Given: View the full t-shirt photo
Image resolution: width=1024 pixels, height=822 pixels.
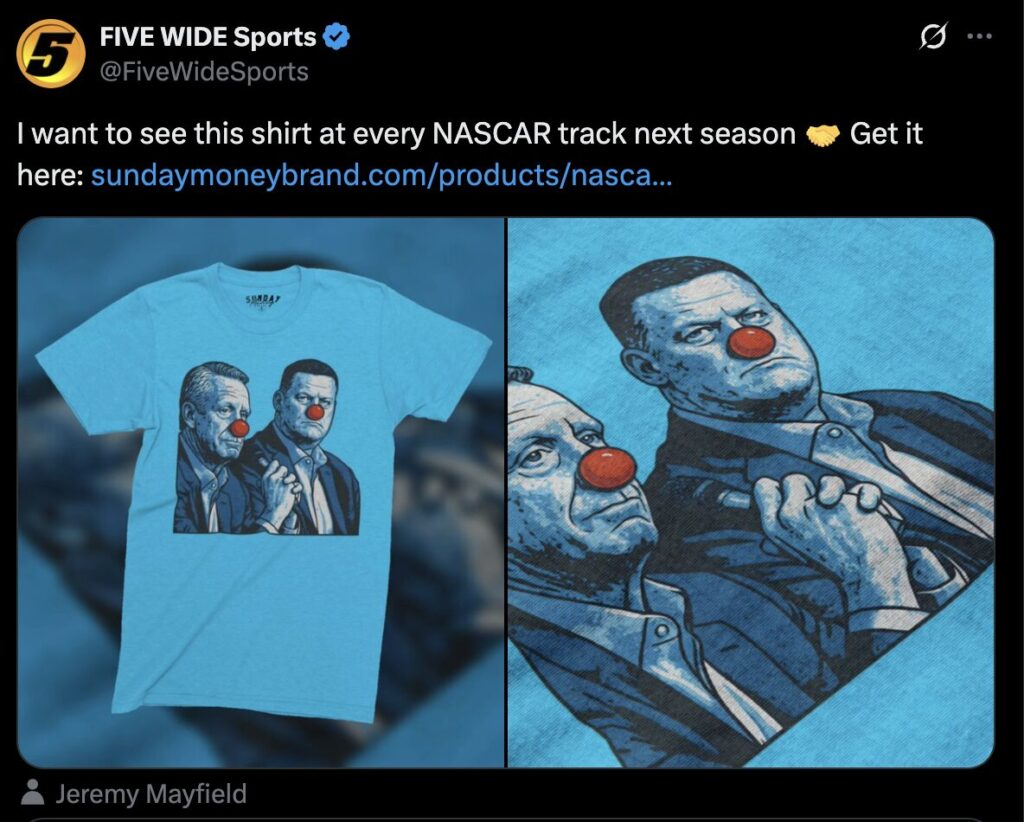Looking at the screenshot, I should (x=261, y=492).
